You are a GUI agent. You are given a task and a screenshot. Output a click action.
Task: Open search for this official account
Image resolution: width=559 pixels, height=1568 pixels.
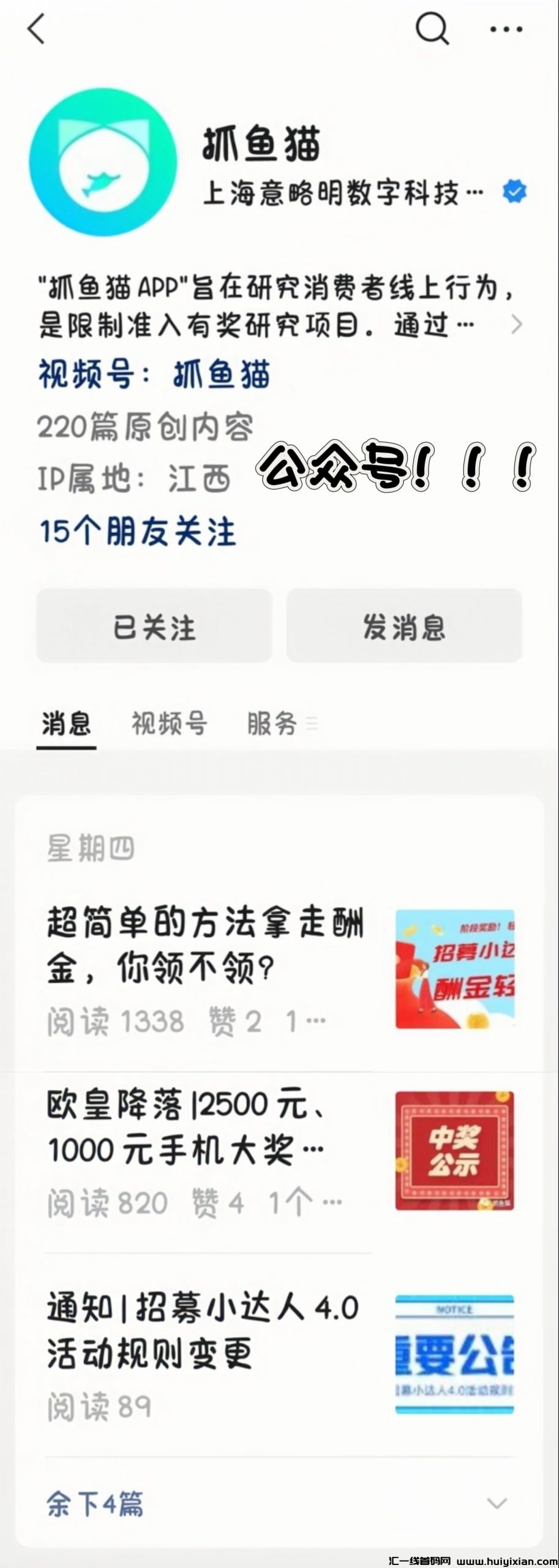tap(432, 29)
